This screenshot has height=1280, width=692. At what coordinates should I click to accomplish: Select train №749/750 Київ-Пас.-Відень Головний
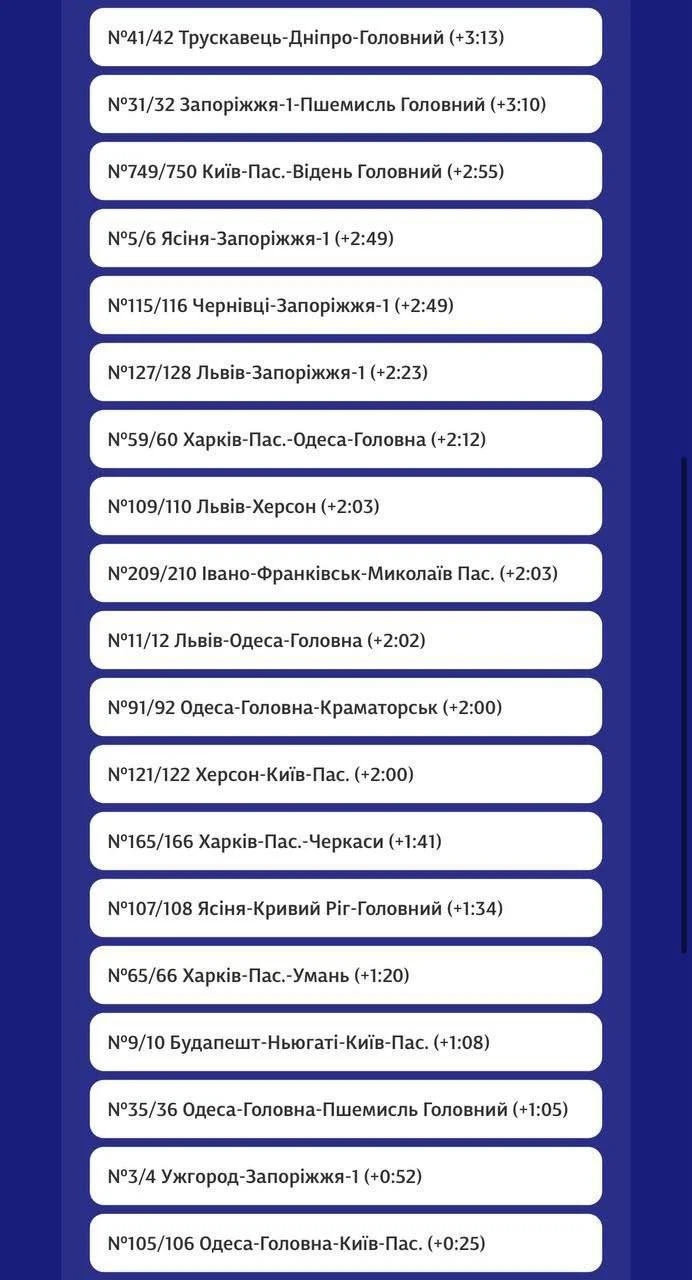click(346, 172)
